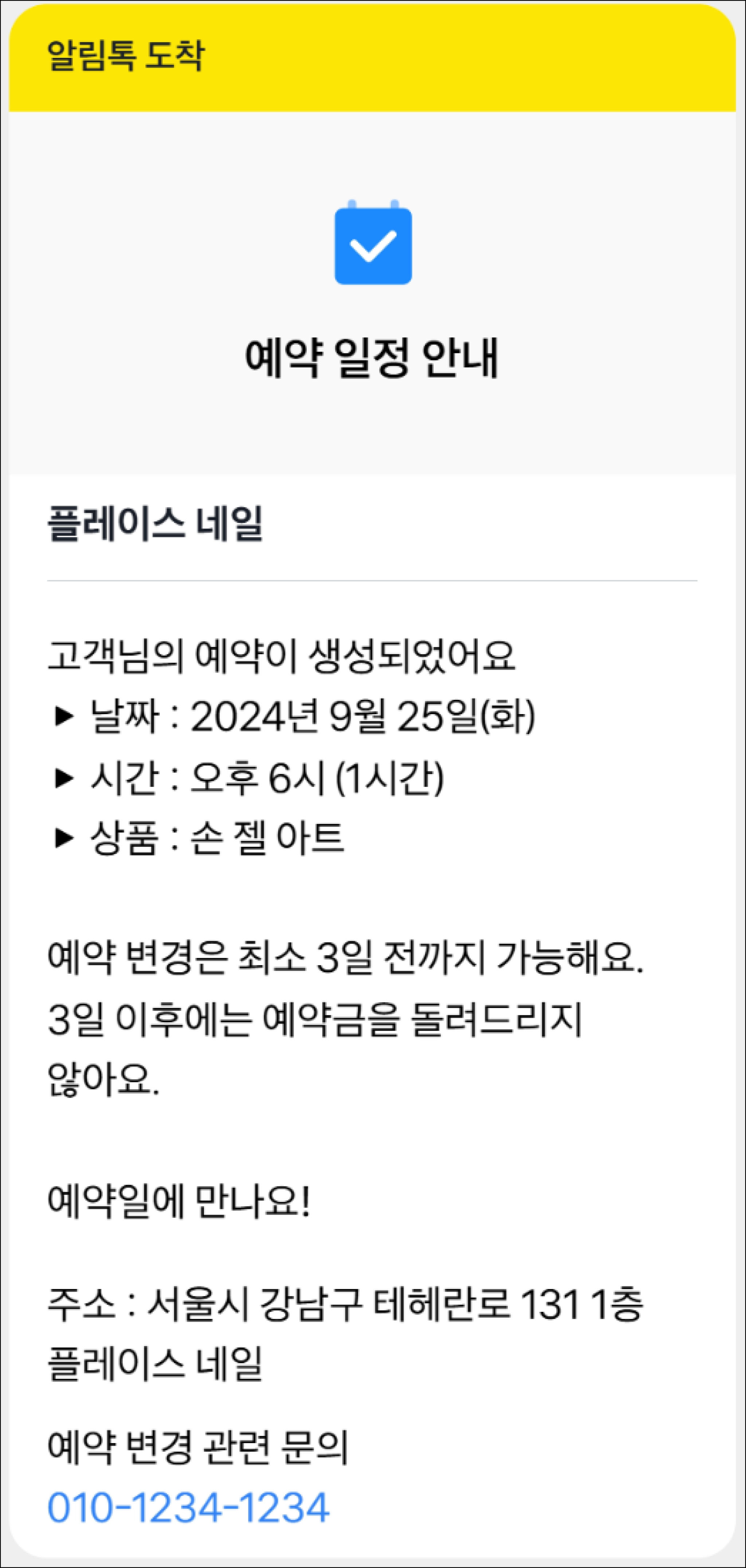The image size is (746, 1568).
Task: Call the phone number 010-1234-1234
Action: click(x=189, y=1507)
